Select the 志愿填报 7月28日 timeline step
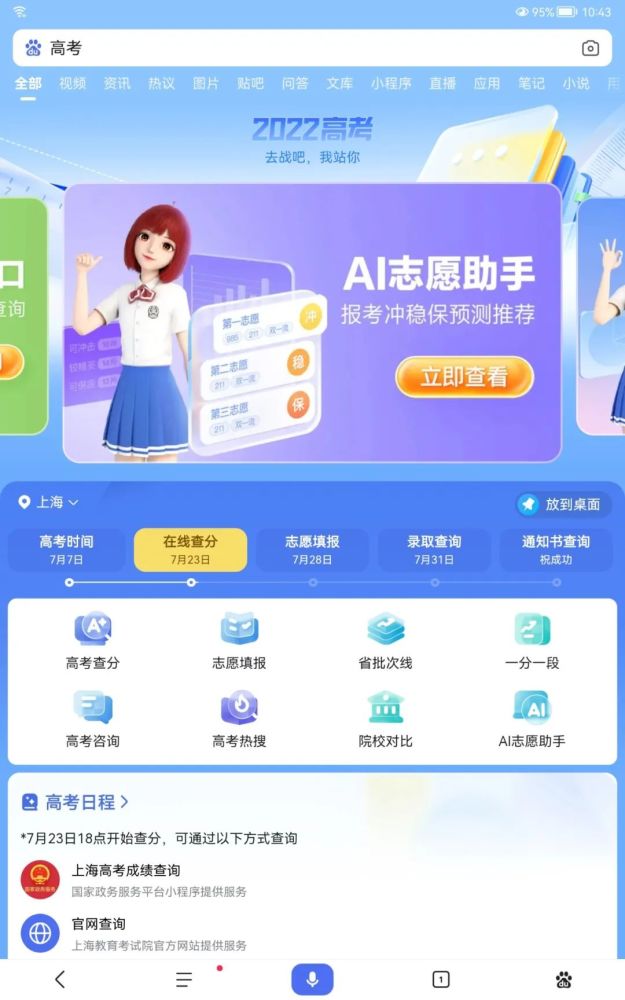 point(312,549)
